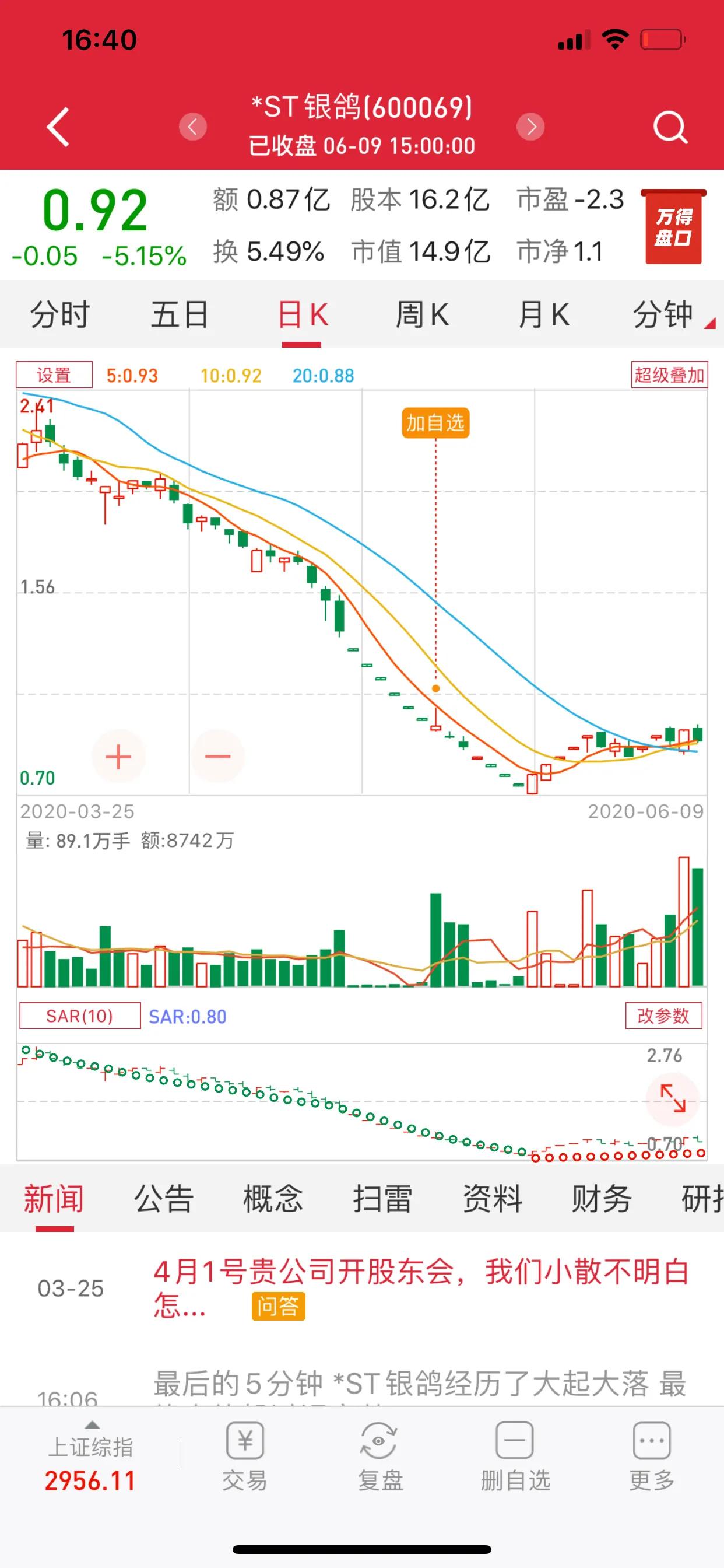This screenshot has width=724, height=1568.
Task: Switch to the 周K chart tab
Action: click(422, 314)
